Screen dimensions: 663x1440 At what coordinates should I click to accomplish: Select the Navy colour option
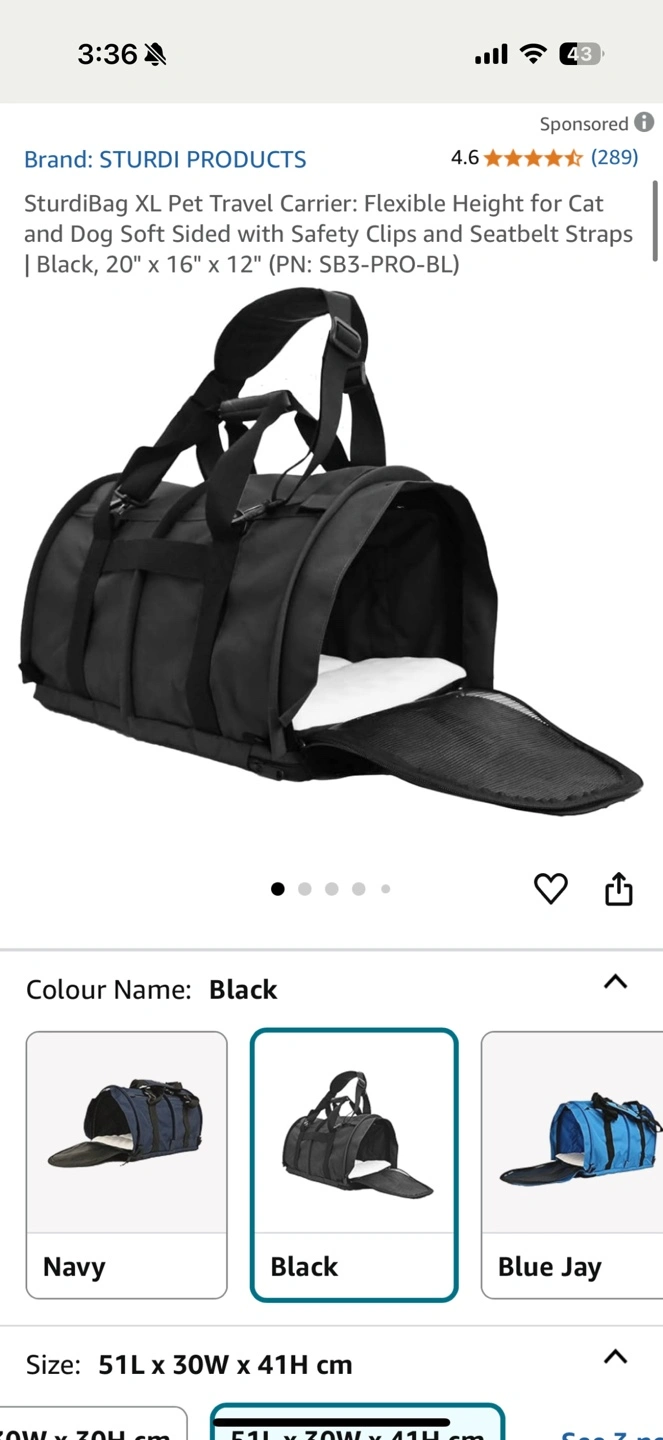(x=127, y=1165)
